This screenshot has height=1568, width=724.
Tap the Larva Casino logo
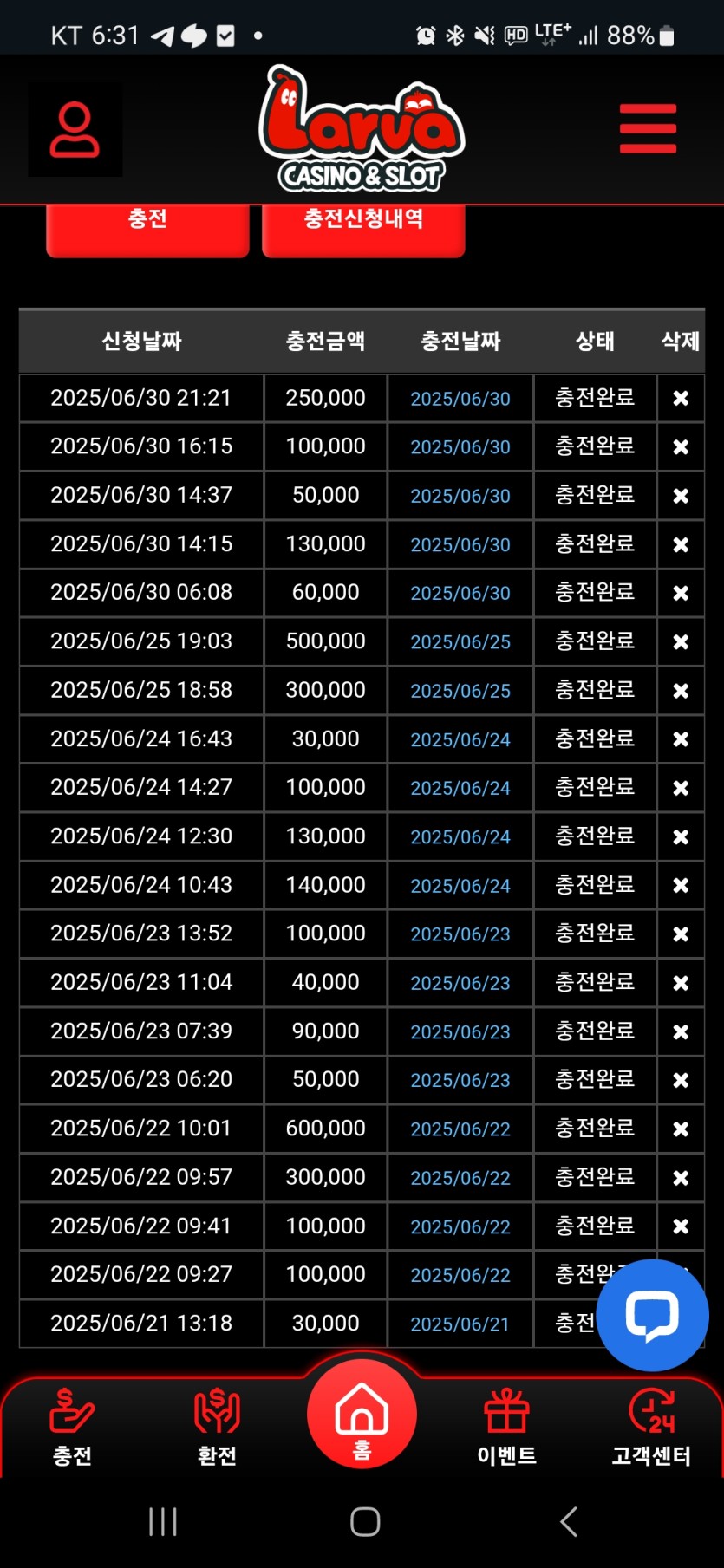tap(362, 130)
